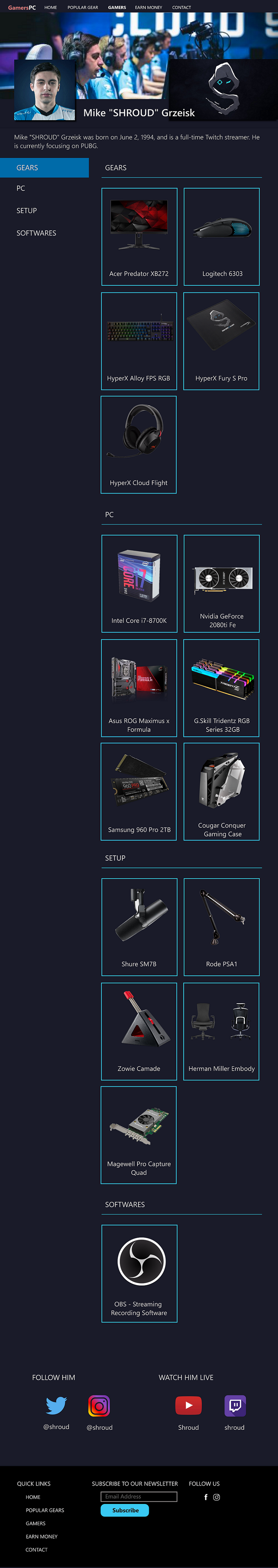This screenshot has width=278, height=1568.
Task: Select the PC sidebar section
Action: coord(21,188)
